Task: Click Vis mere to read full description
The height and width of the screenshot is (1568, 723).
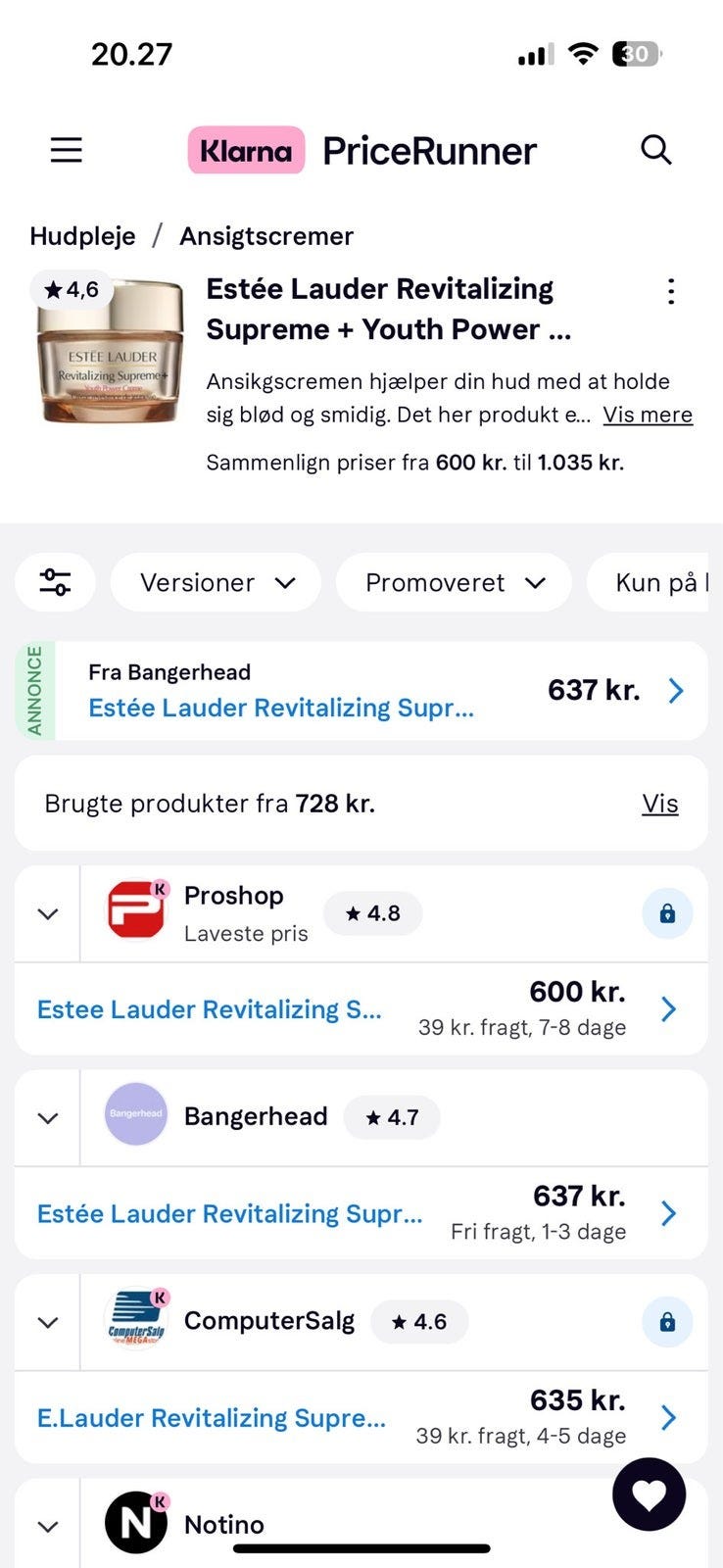Action: (x=649, y=415)
